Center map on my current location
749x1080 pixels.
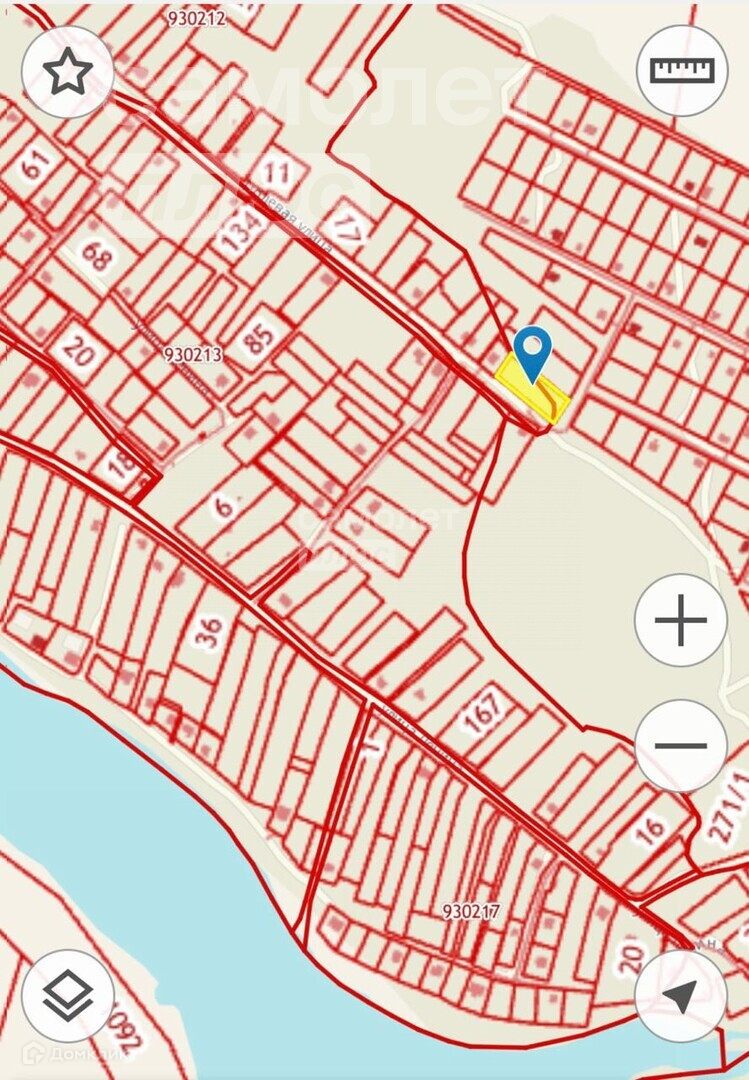(681, 995)
